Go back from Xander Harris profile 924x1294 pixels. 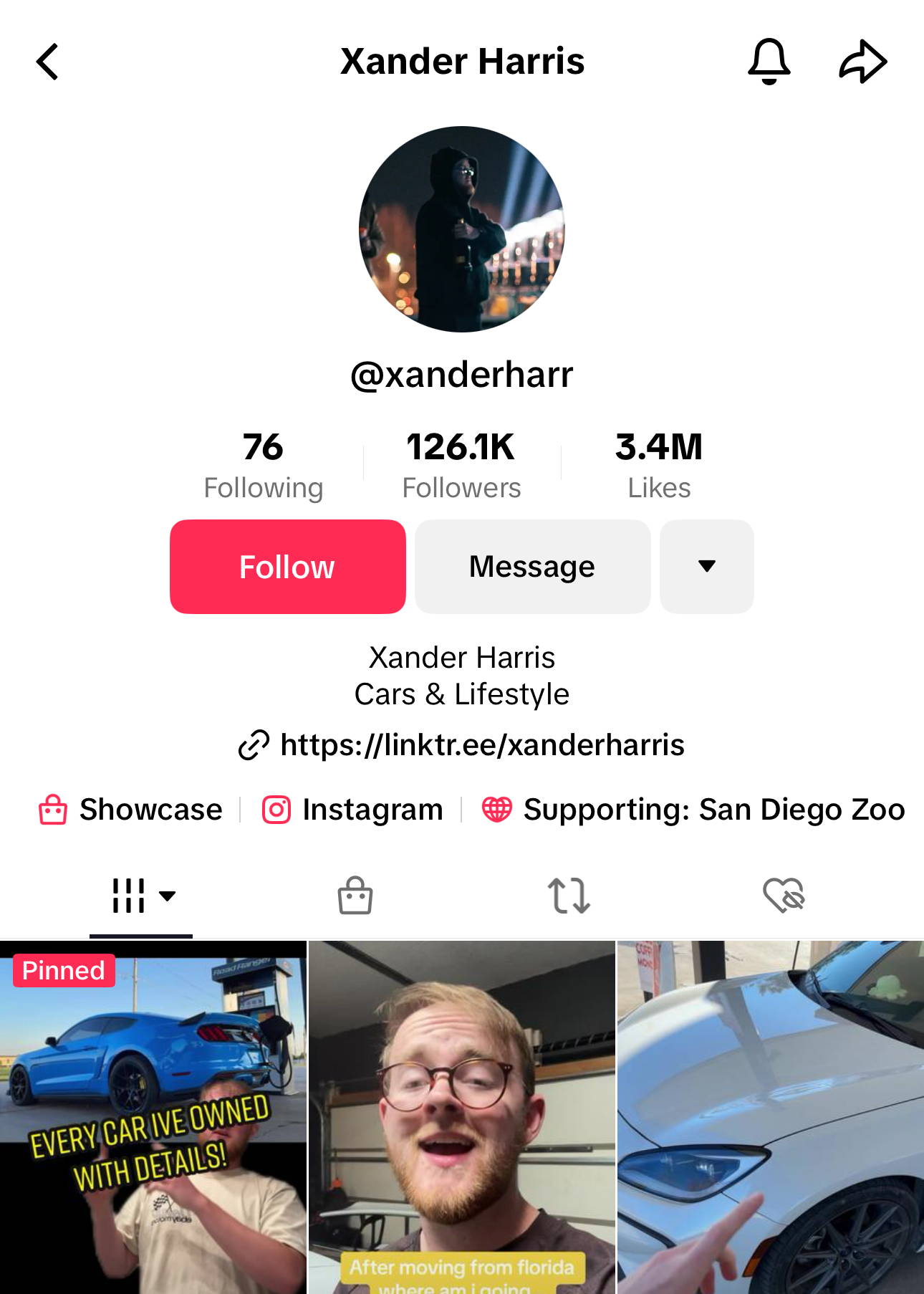47,62
